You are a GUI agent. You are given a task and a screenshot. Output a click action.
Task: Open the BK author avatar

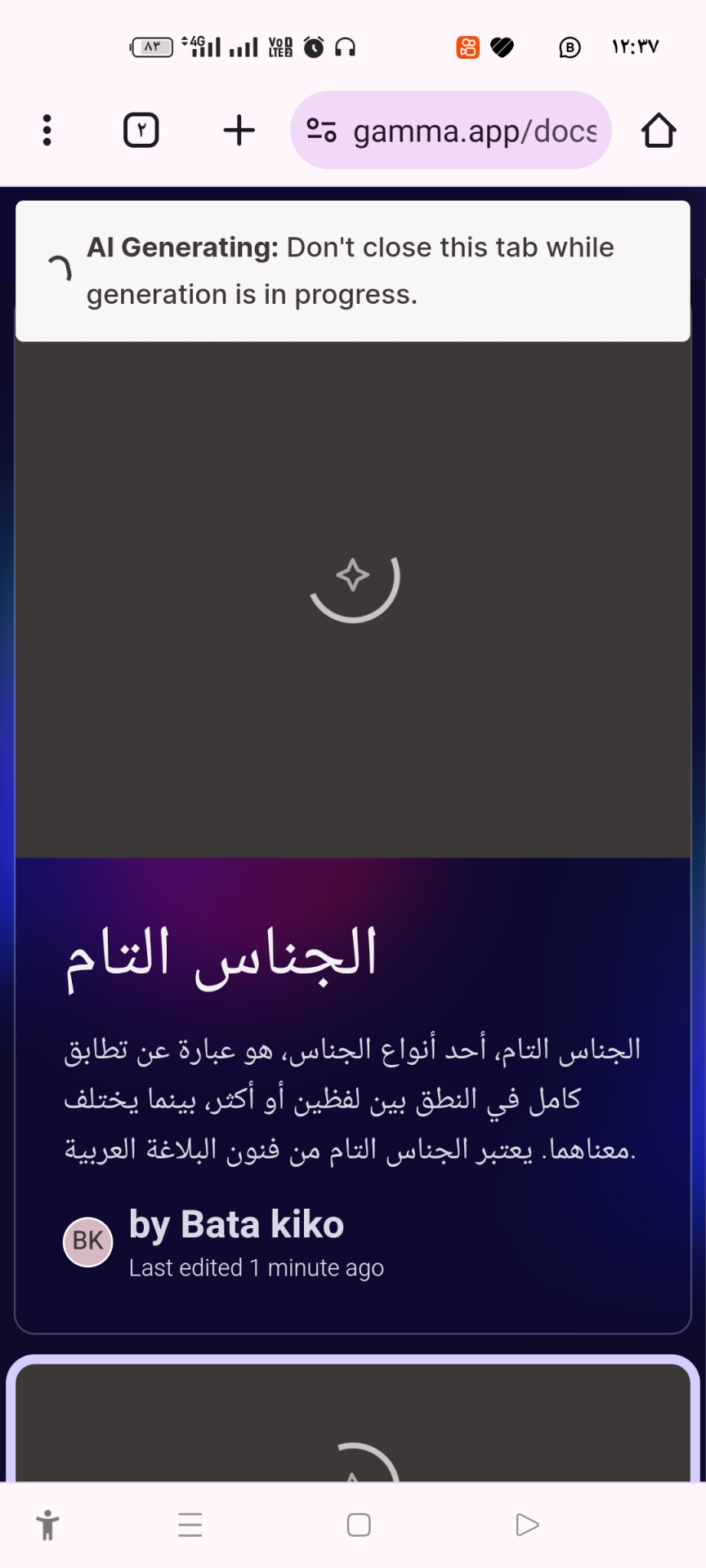pos(88,1241)
